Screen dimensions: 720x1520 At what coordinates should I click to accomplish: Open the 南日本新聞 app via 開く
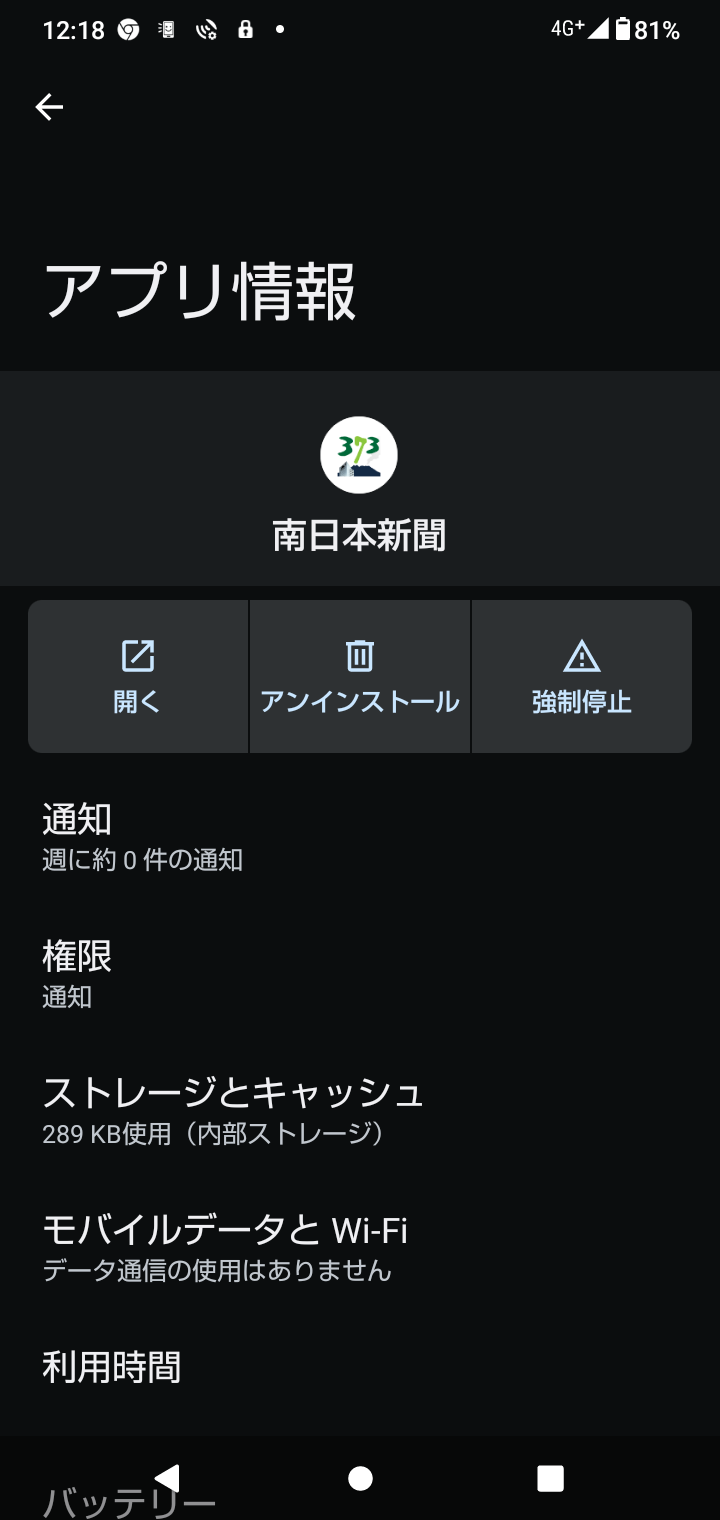pos(138,676)
